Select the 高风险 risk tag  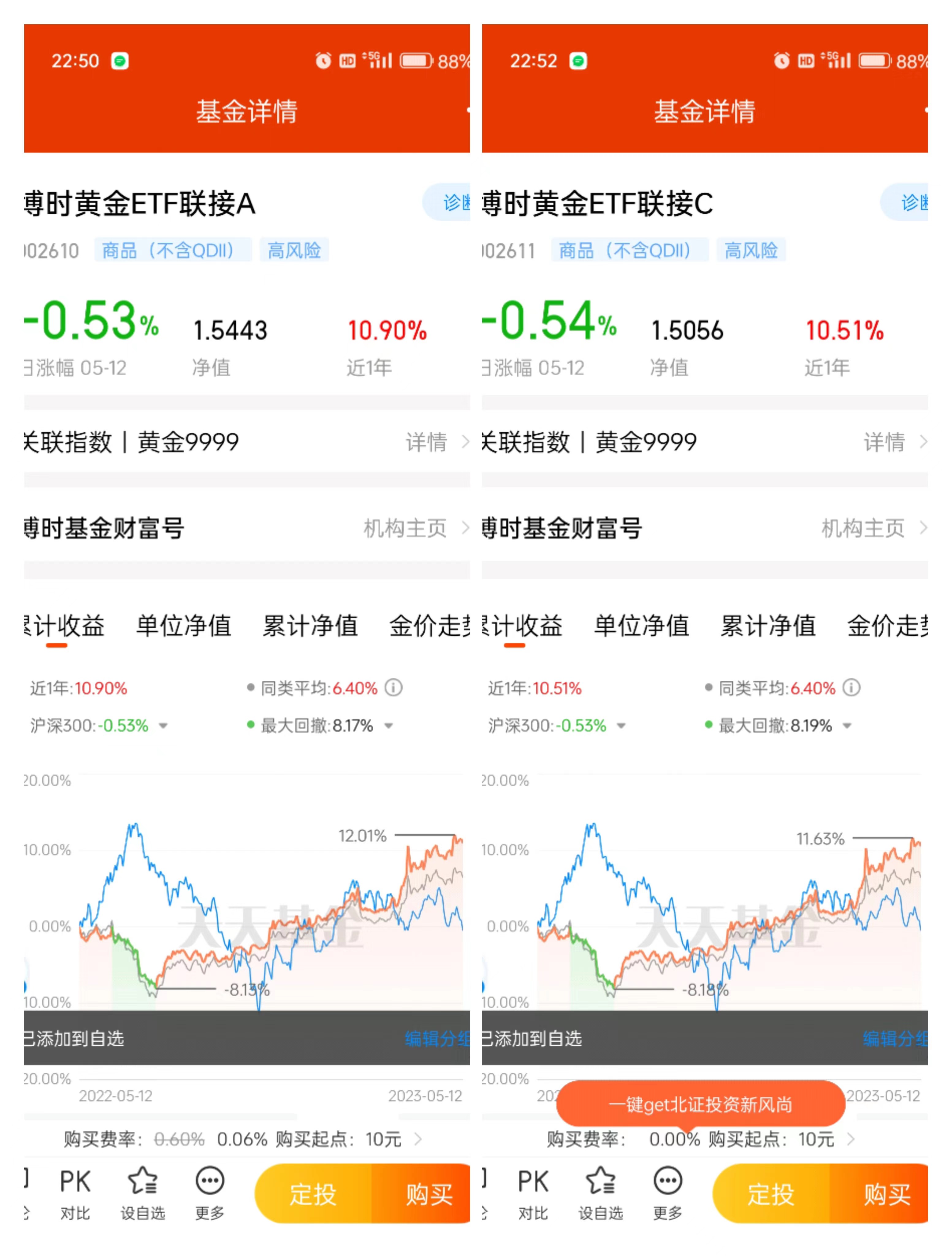tap(295, 250)
